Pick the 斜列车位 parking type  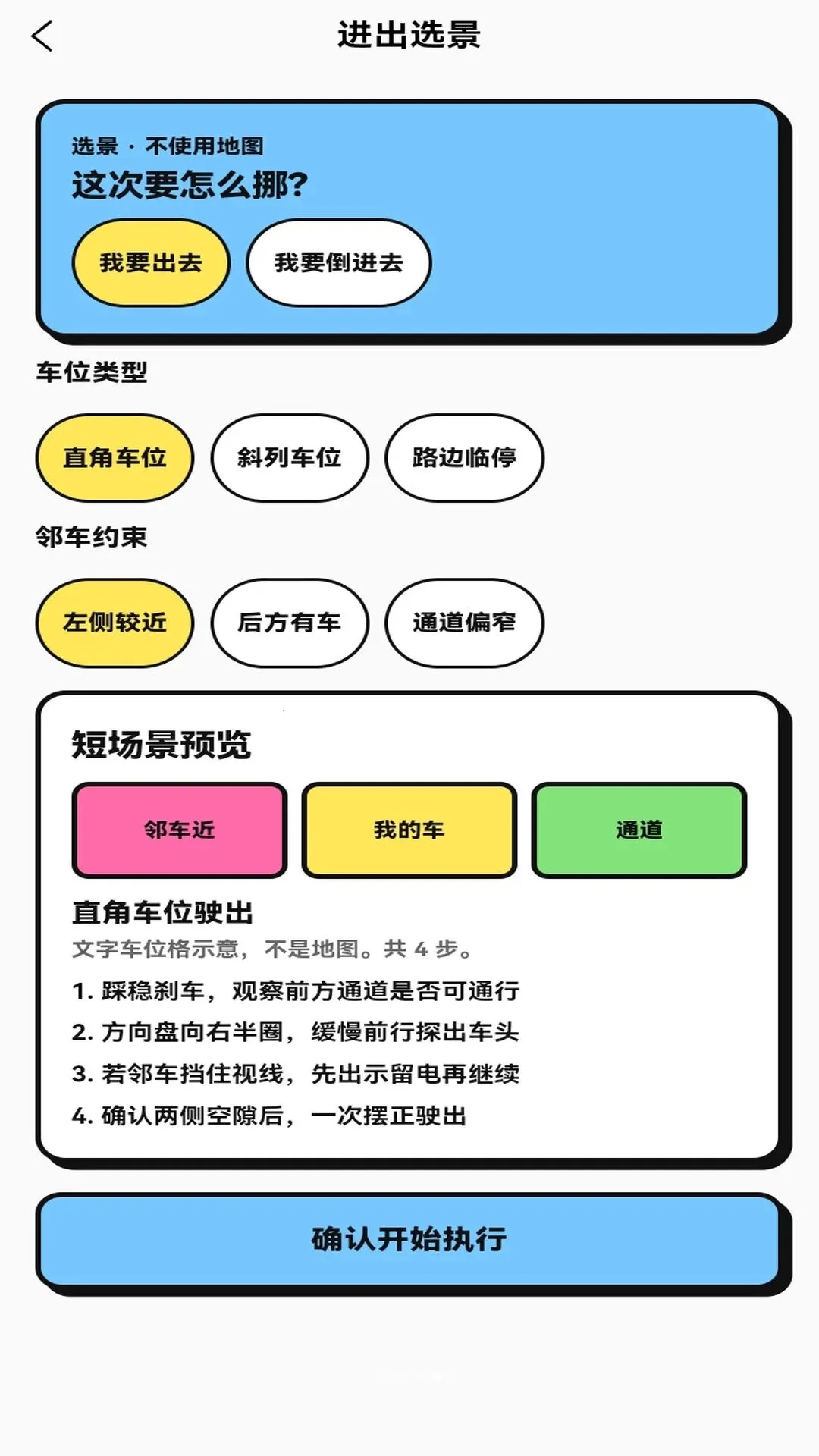tap(289, 458)
